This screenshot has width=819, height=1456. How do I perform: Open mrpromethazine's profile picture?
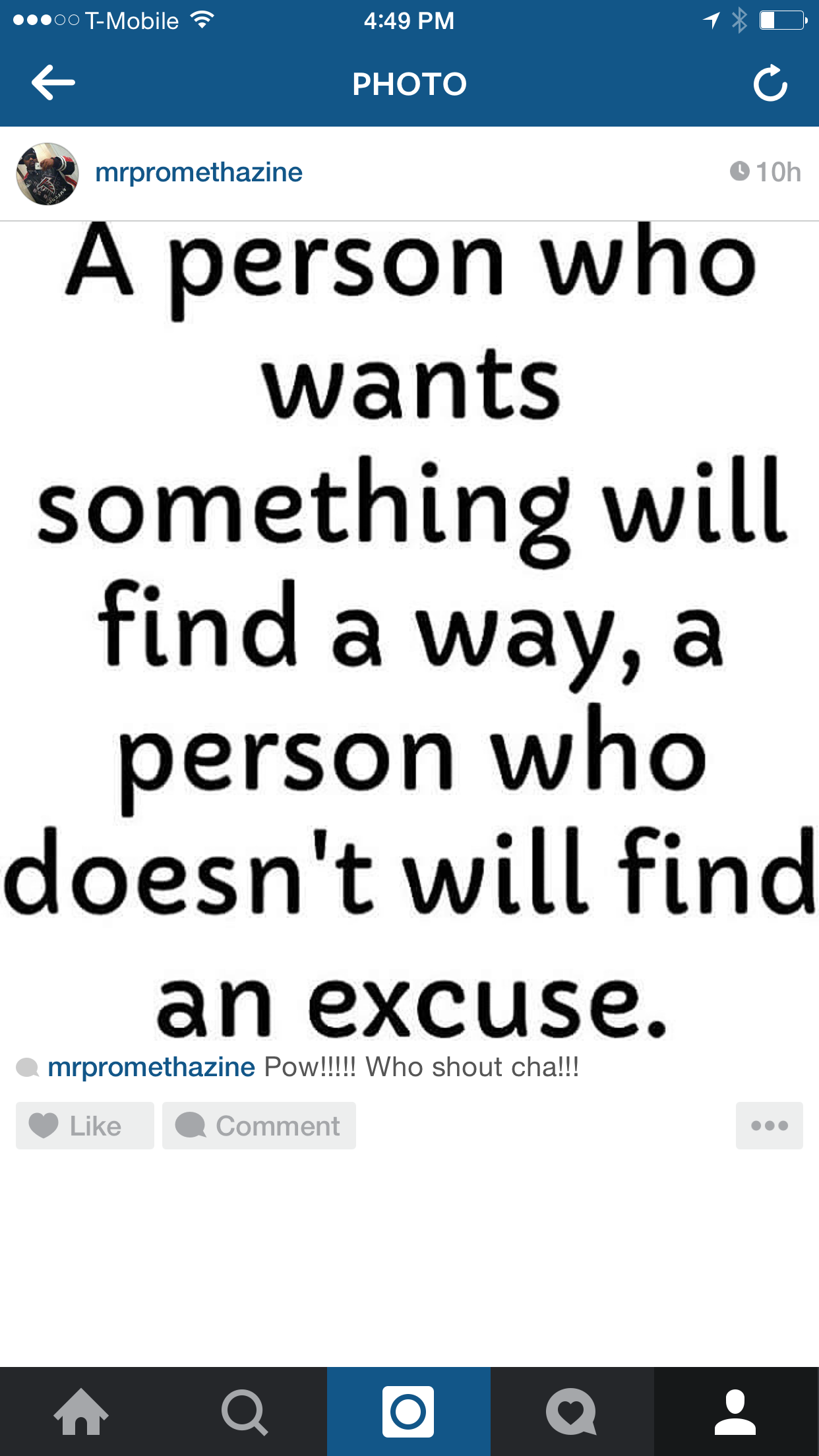(x=47, y=174)
